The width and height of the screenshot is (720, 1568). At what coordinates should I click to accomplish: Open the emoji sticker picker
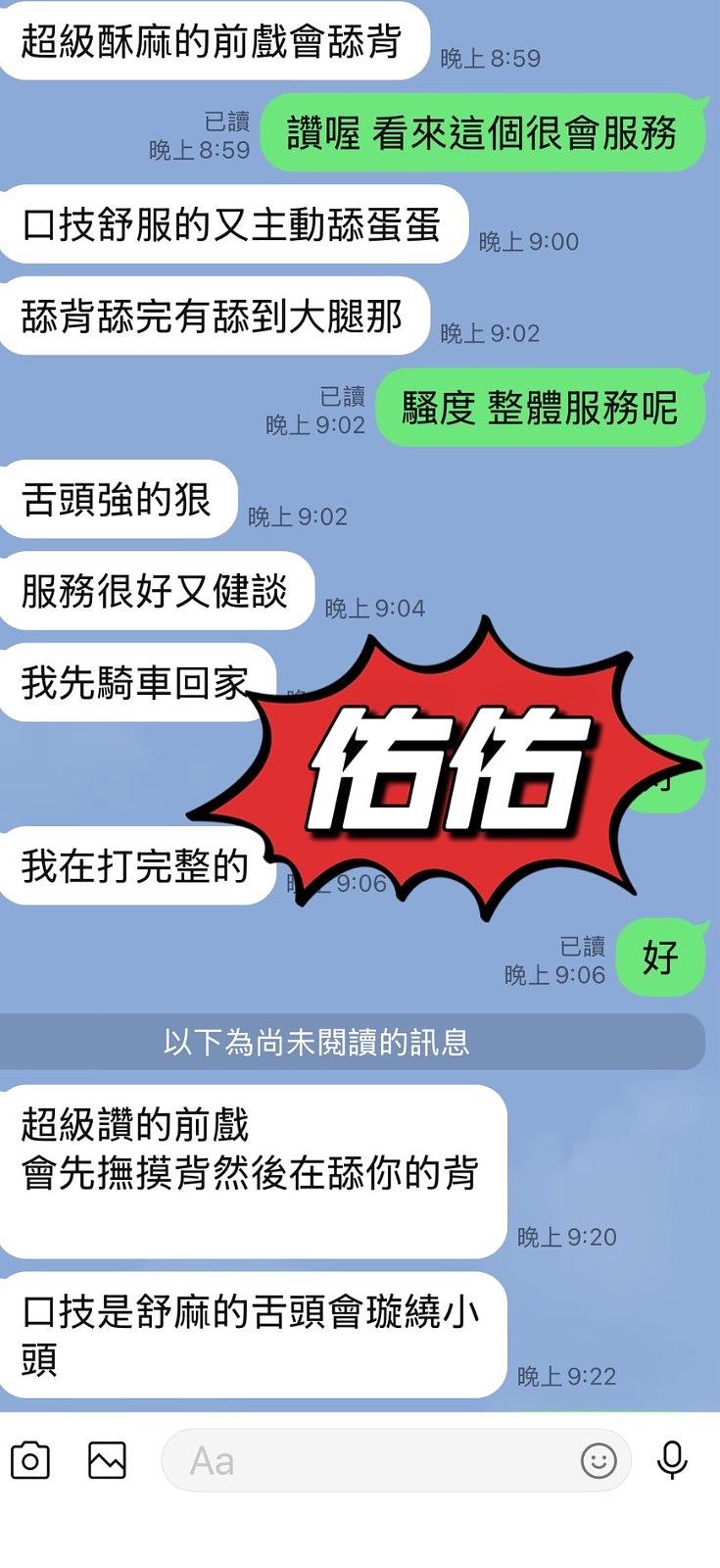pos(599,1461)
